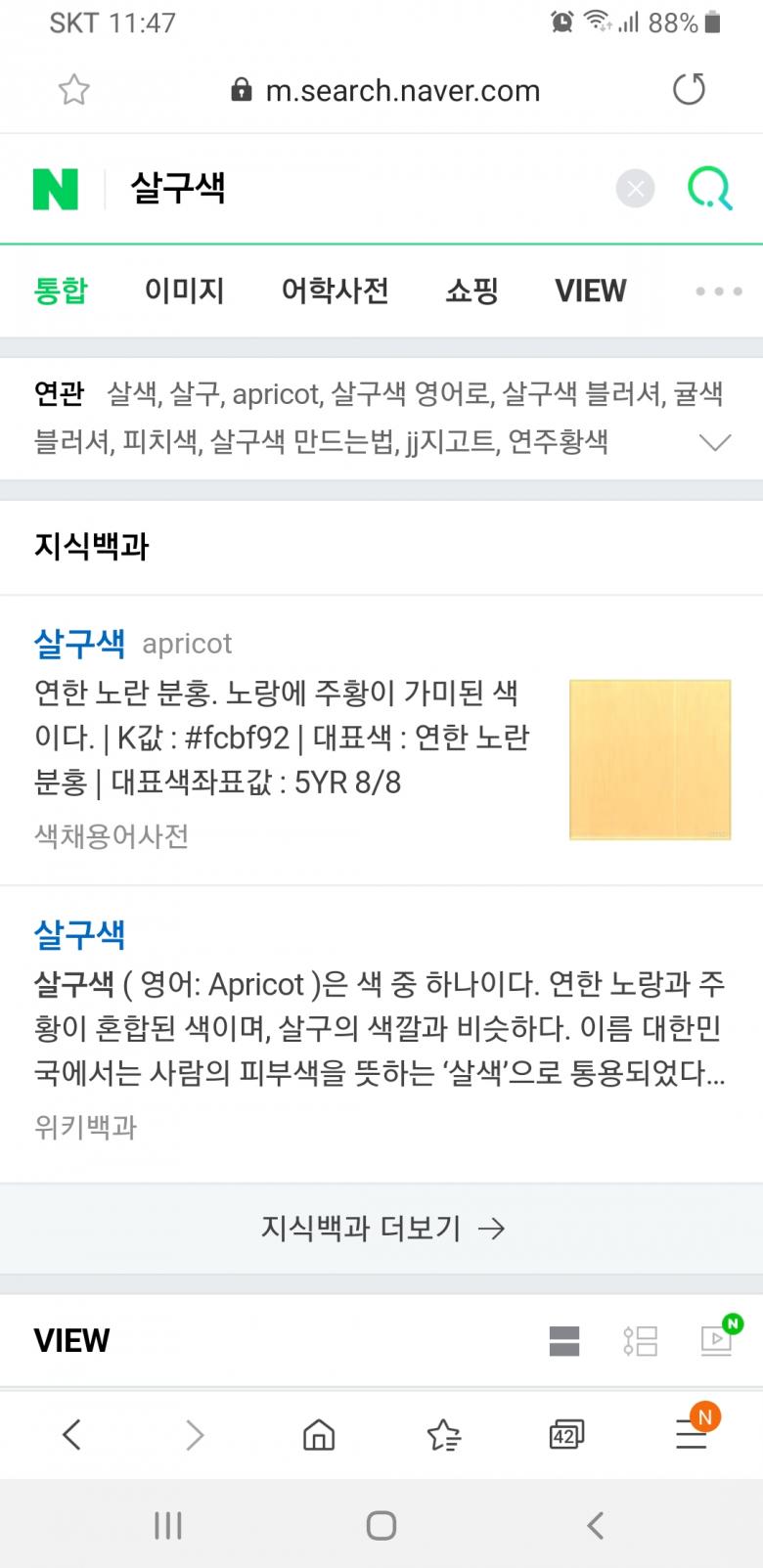Open the apricot color image thumbnail

[650, 759]
